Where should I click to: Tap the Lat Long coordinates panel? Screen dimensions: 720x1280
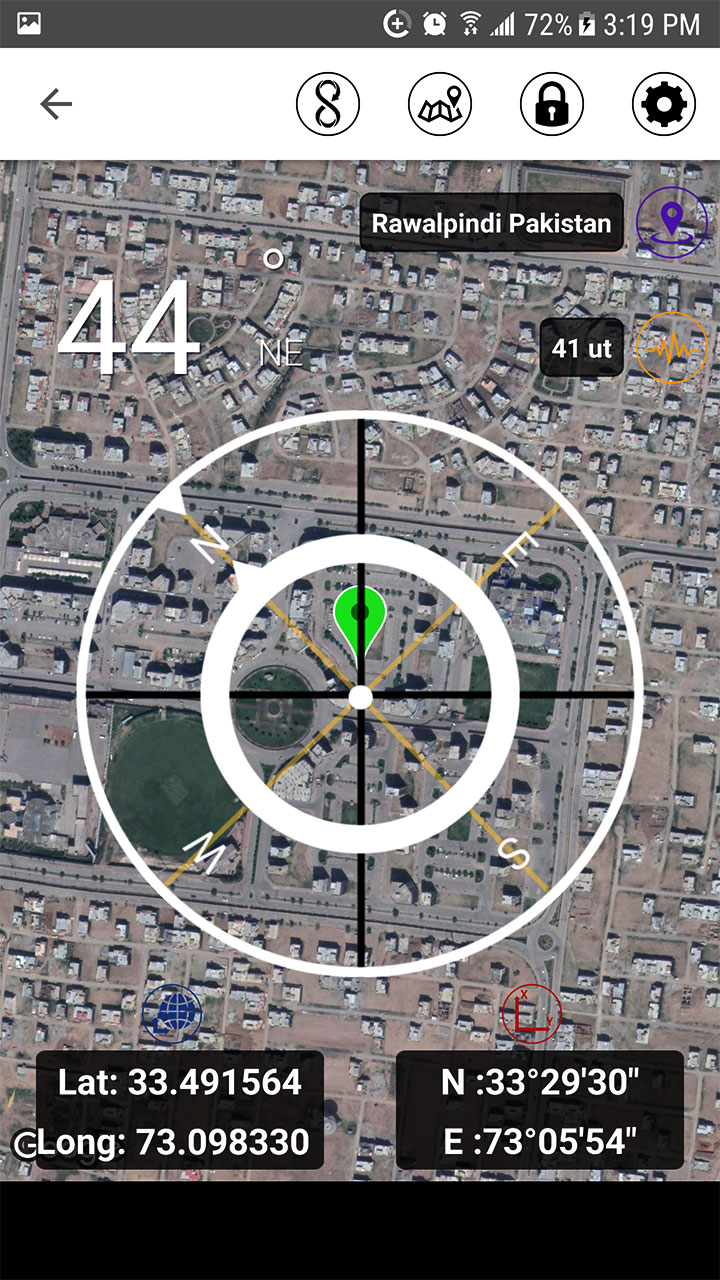point(180,1110)
